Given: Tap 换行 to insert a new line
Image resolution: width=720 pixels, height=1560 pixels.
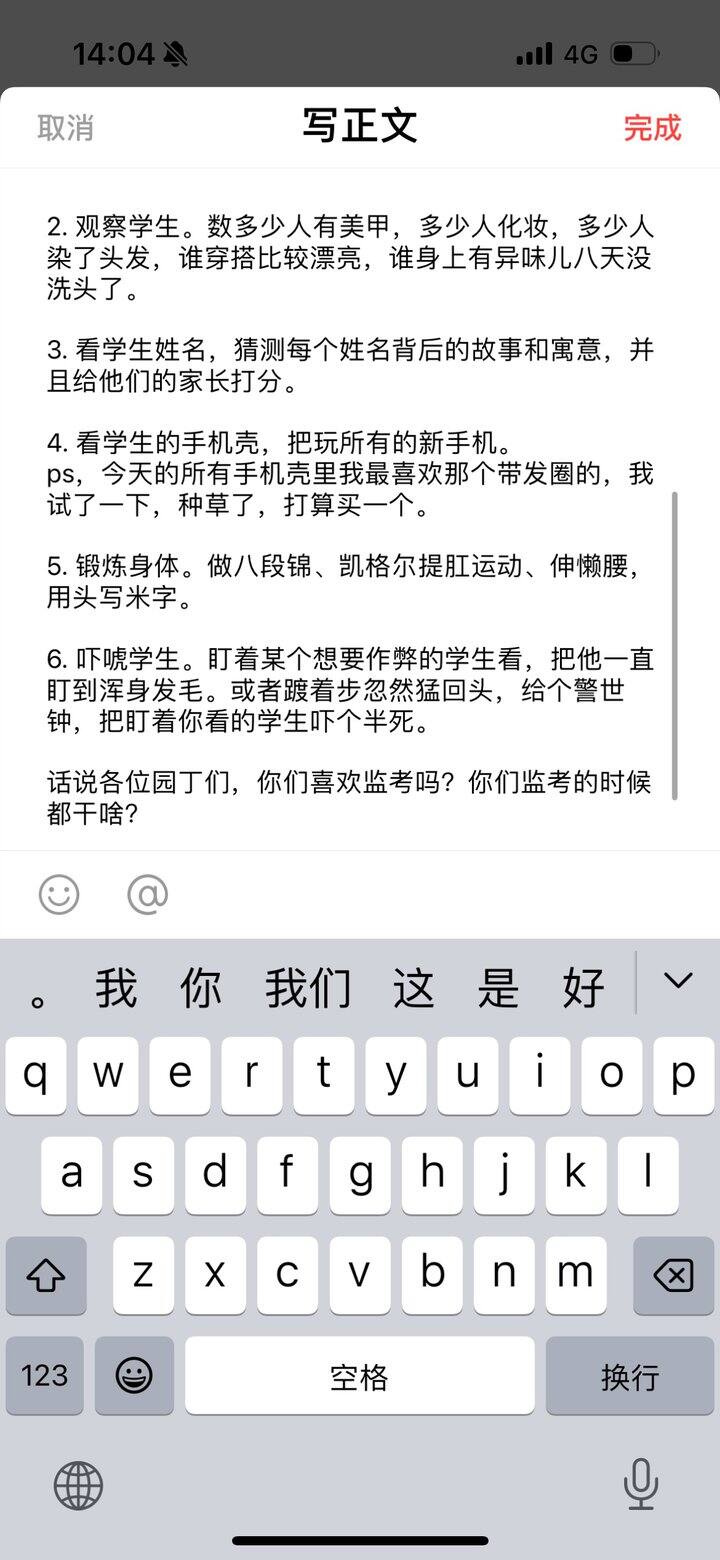Looking at the screenshot, I should coord(629,1375).
